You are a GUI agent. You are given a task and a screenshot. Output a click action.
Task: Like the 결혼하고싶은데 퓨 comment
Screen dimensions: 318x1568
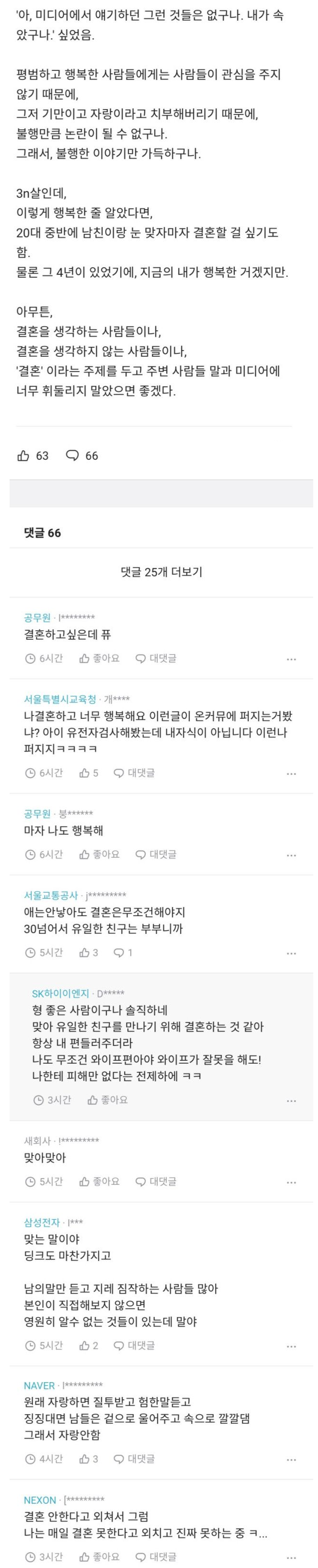coord(99,658)
